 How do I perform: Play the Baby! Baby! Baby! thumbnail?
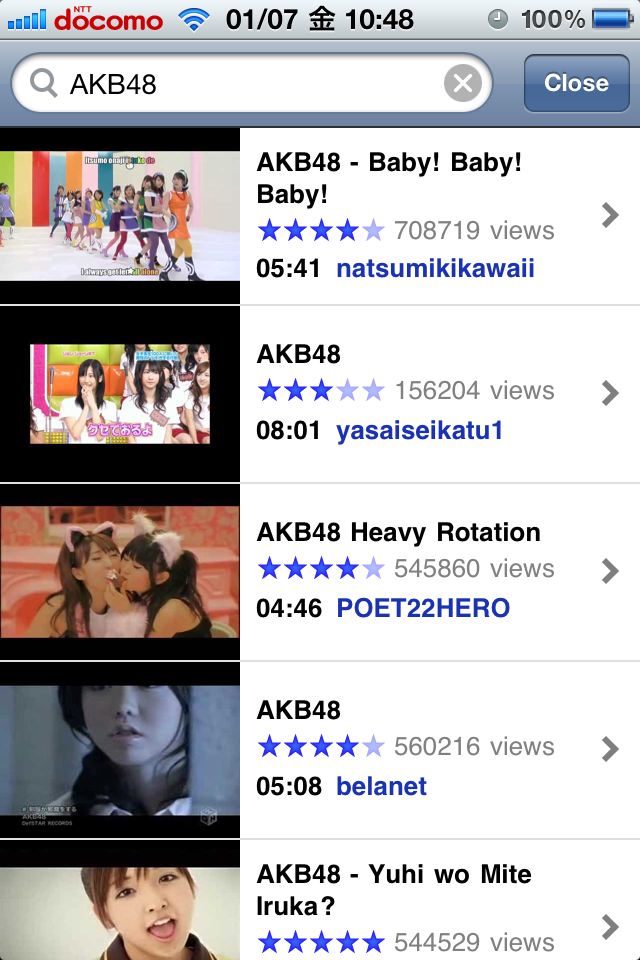120,216
